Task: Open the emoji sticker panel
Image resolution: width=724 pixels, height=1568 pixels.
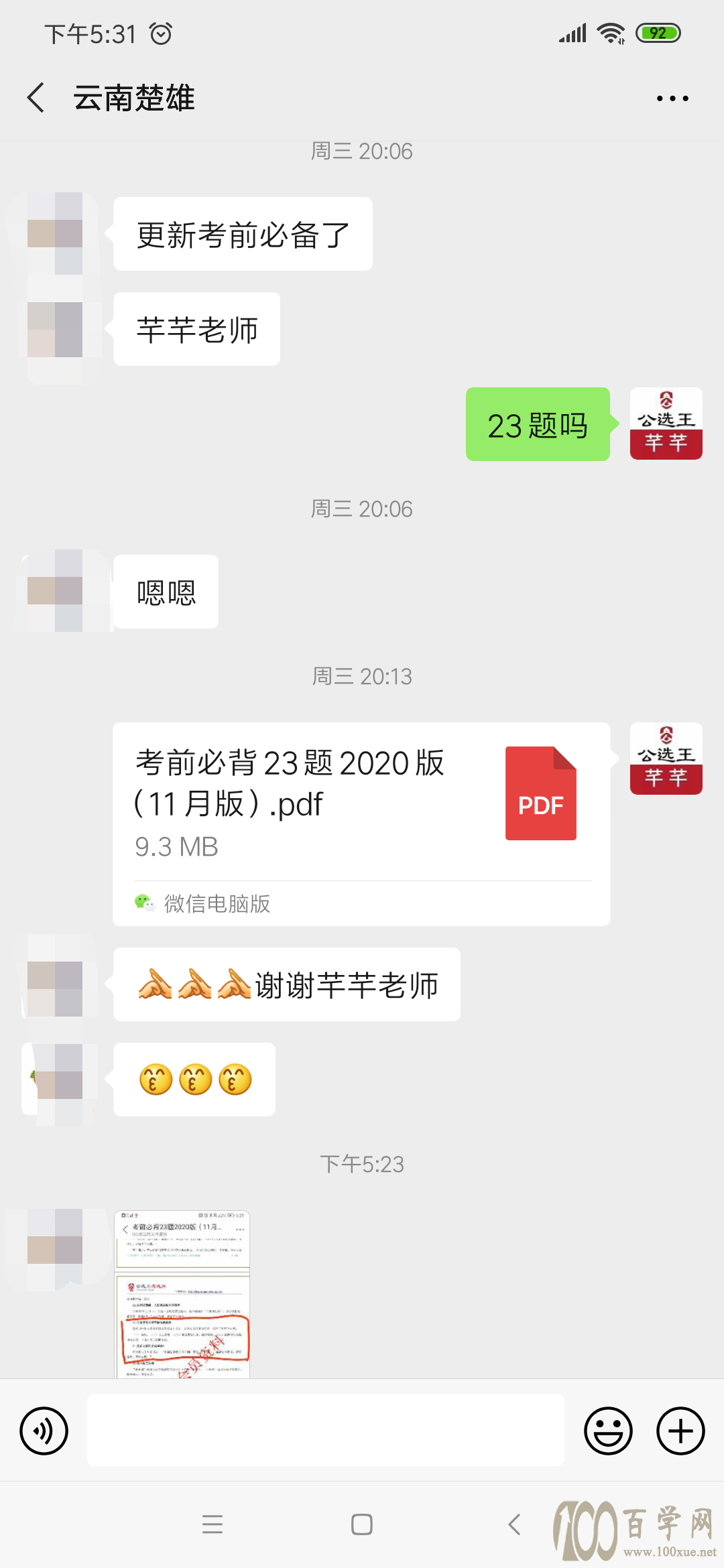Action: [x=608, y=1431]
